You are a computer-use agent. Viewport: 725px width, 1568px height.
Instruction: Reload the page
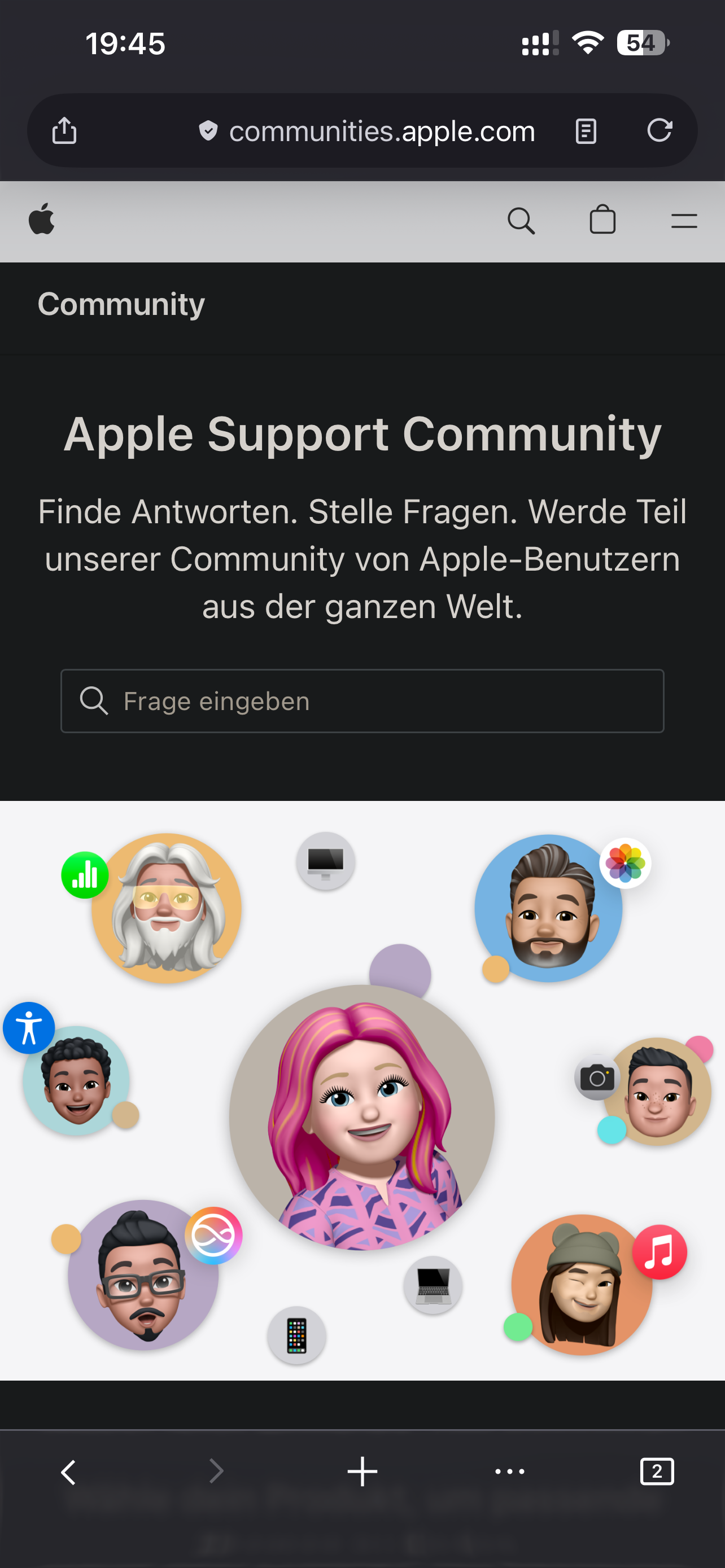tap(660, 130)
